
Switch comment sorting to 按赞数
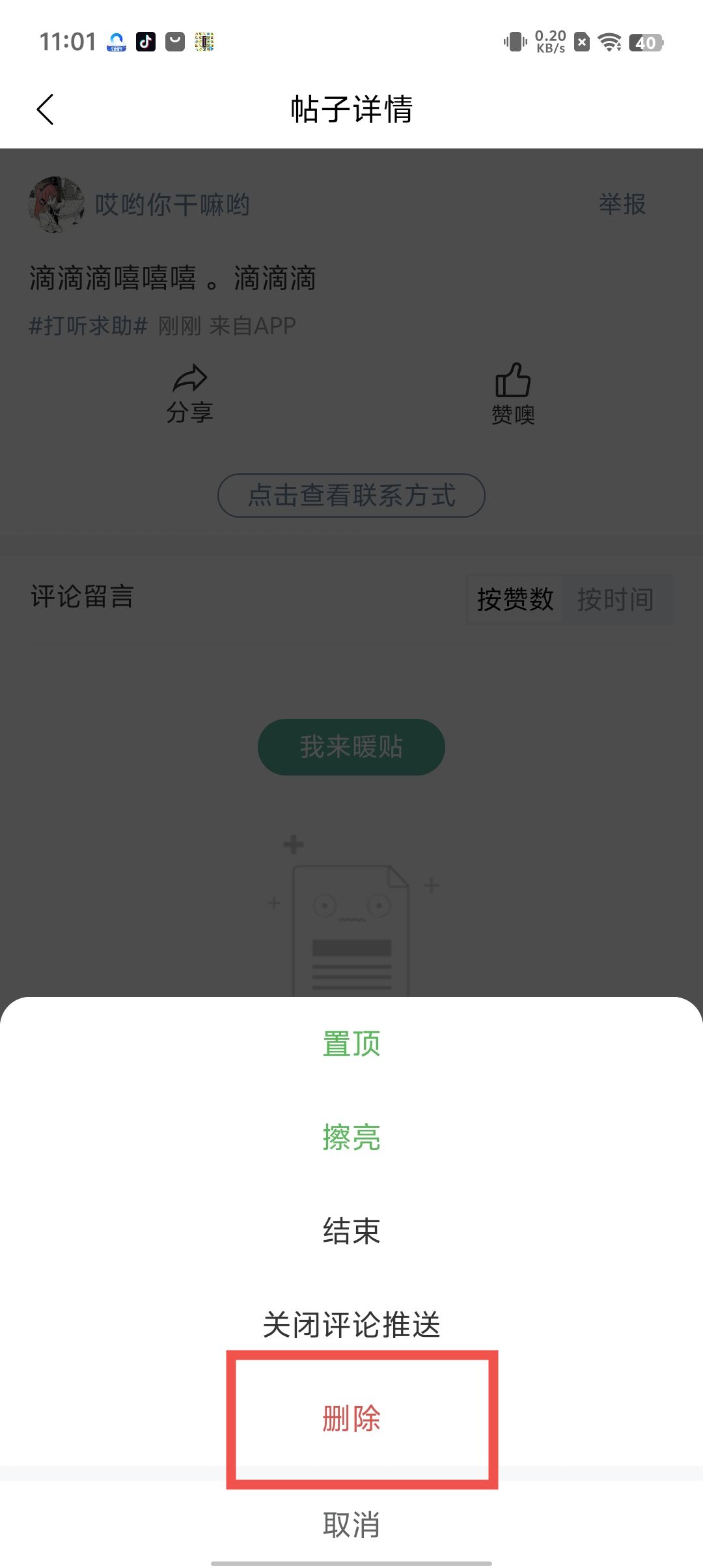click(516, 599)
